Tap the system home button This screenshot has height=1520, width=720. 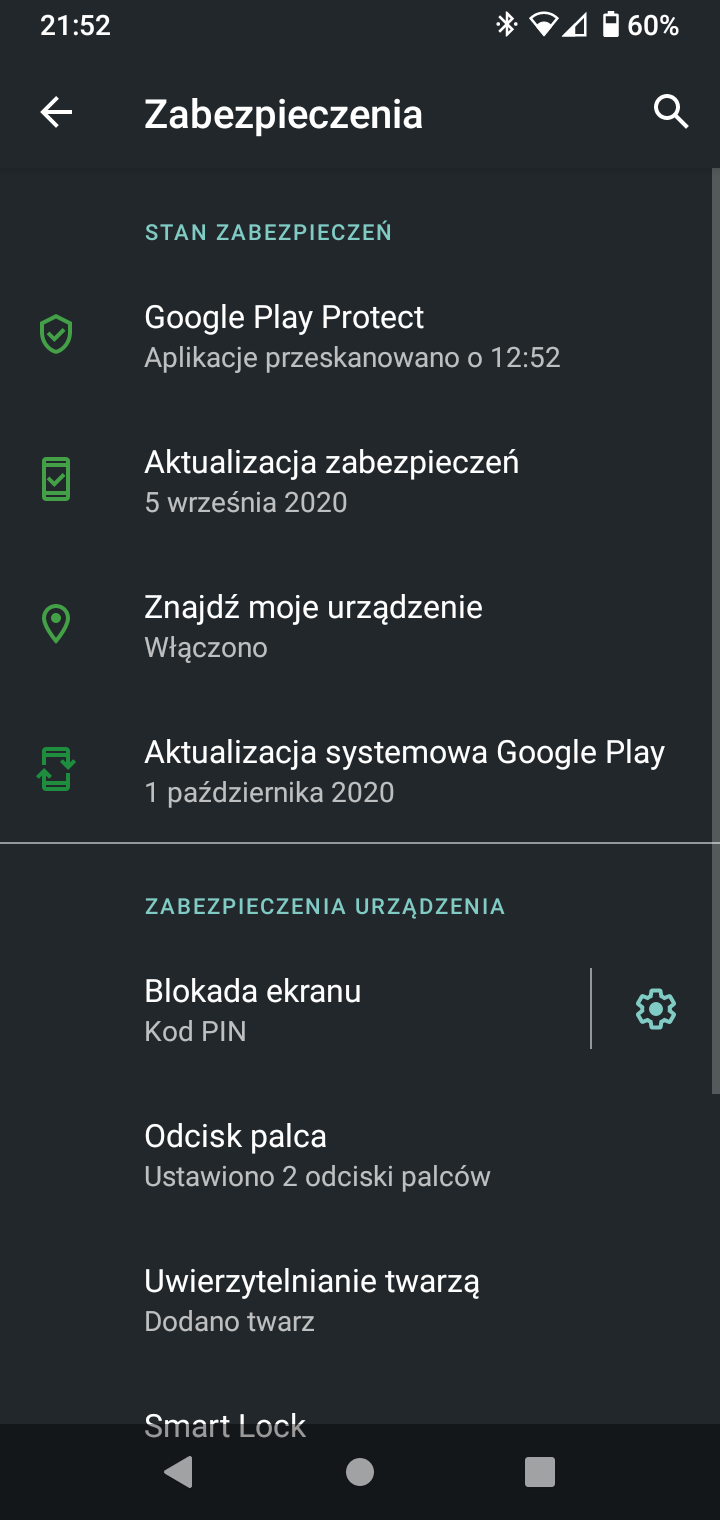pos(360,1472)
